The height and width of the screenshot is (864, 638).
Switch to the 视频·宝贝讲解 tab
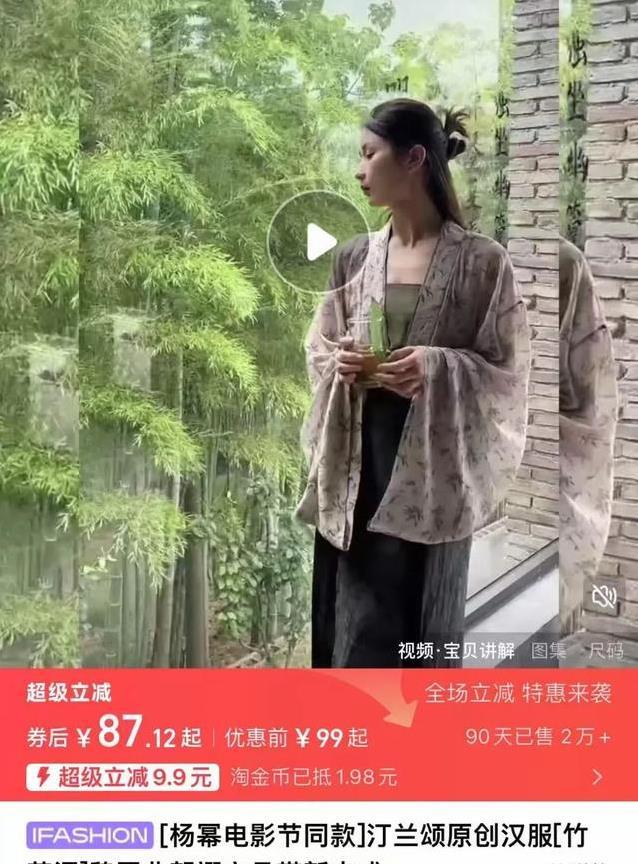pos(456,651)
